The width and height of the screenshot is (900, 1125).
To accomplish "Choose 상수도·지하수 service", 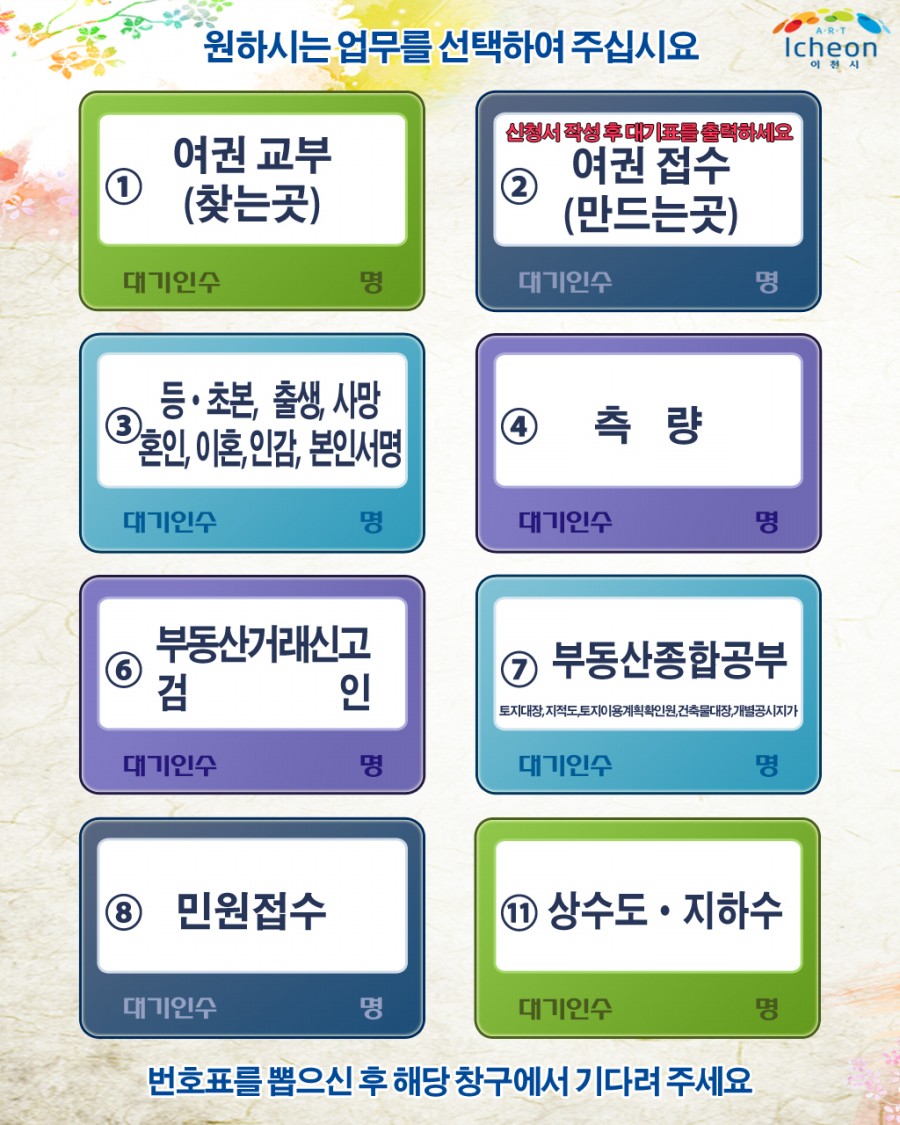I will 648,906.
